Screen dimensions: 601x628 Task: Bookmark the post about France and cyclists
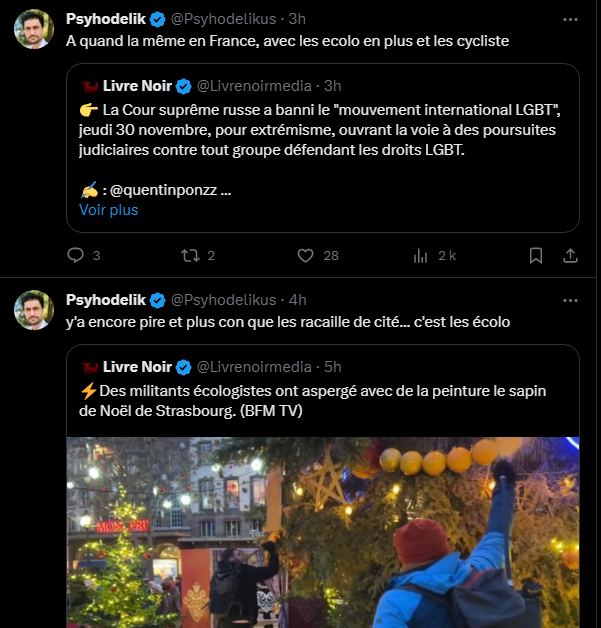536,255
